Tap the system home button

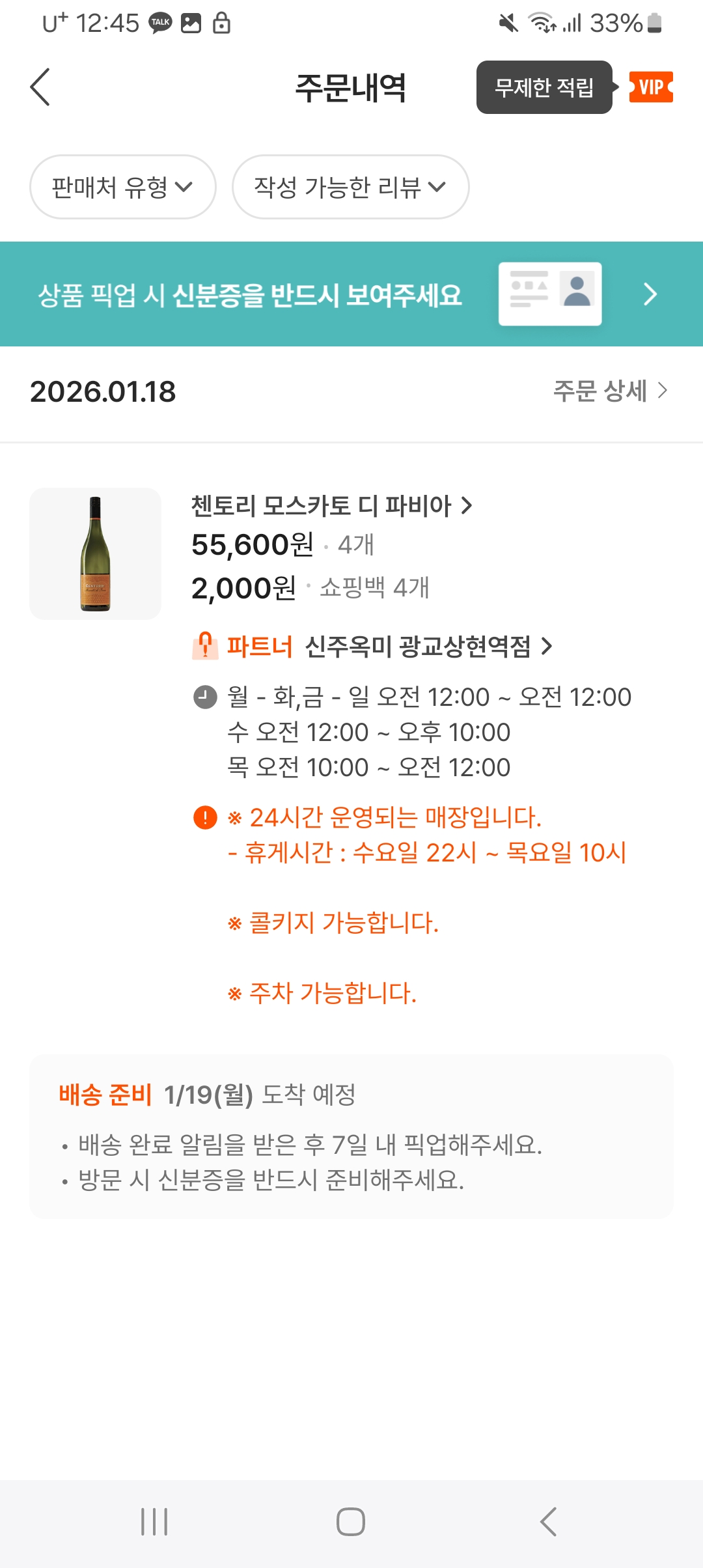[x=351, y=1522]
